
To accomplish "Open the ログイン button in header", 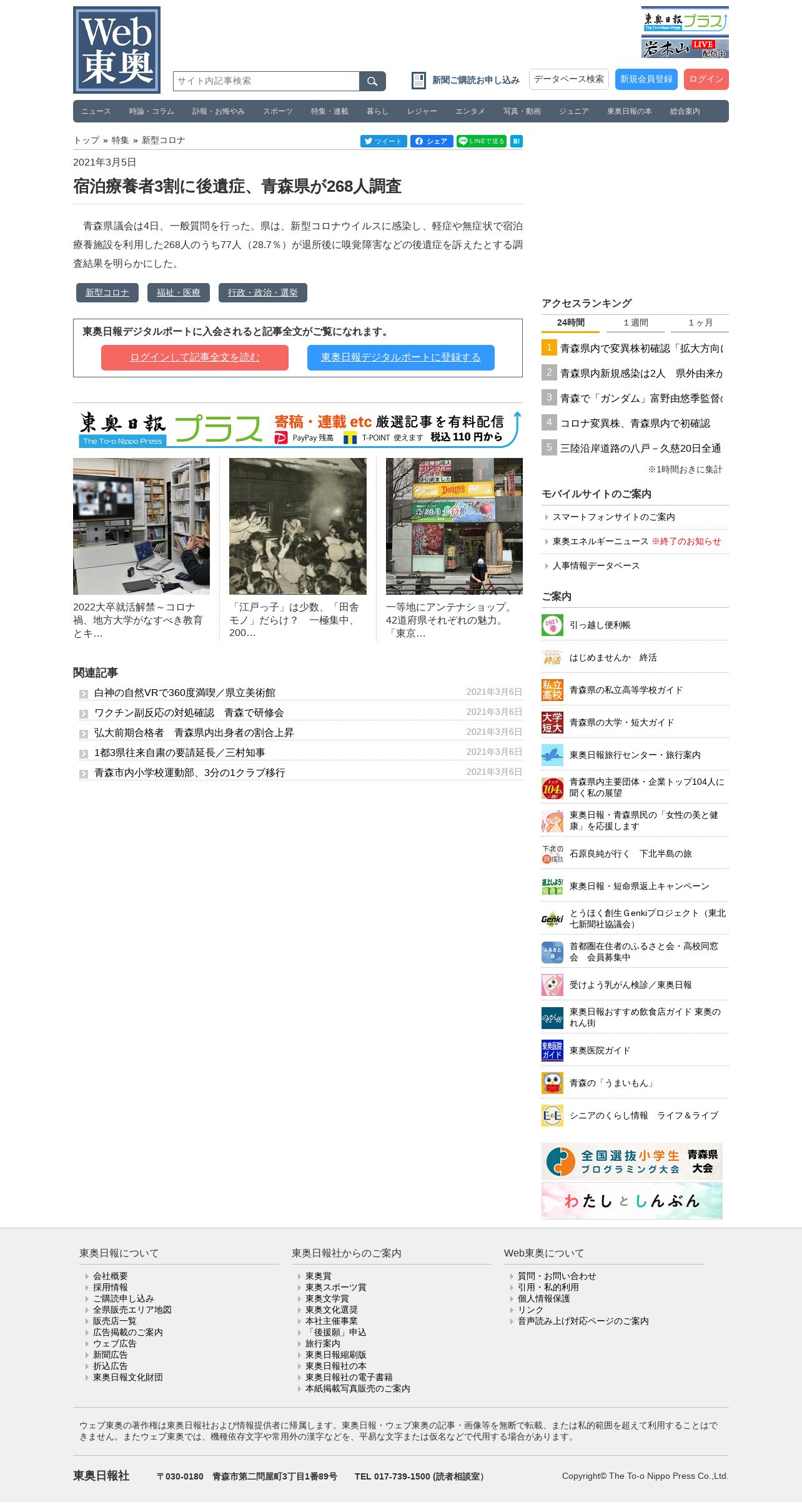I will tap(706, 79).
